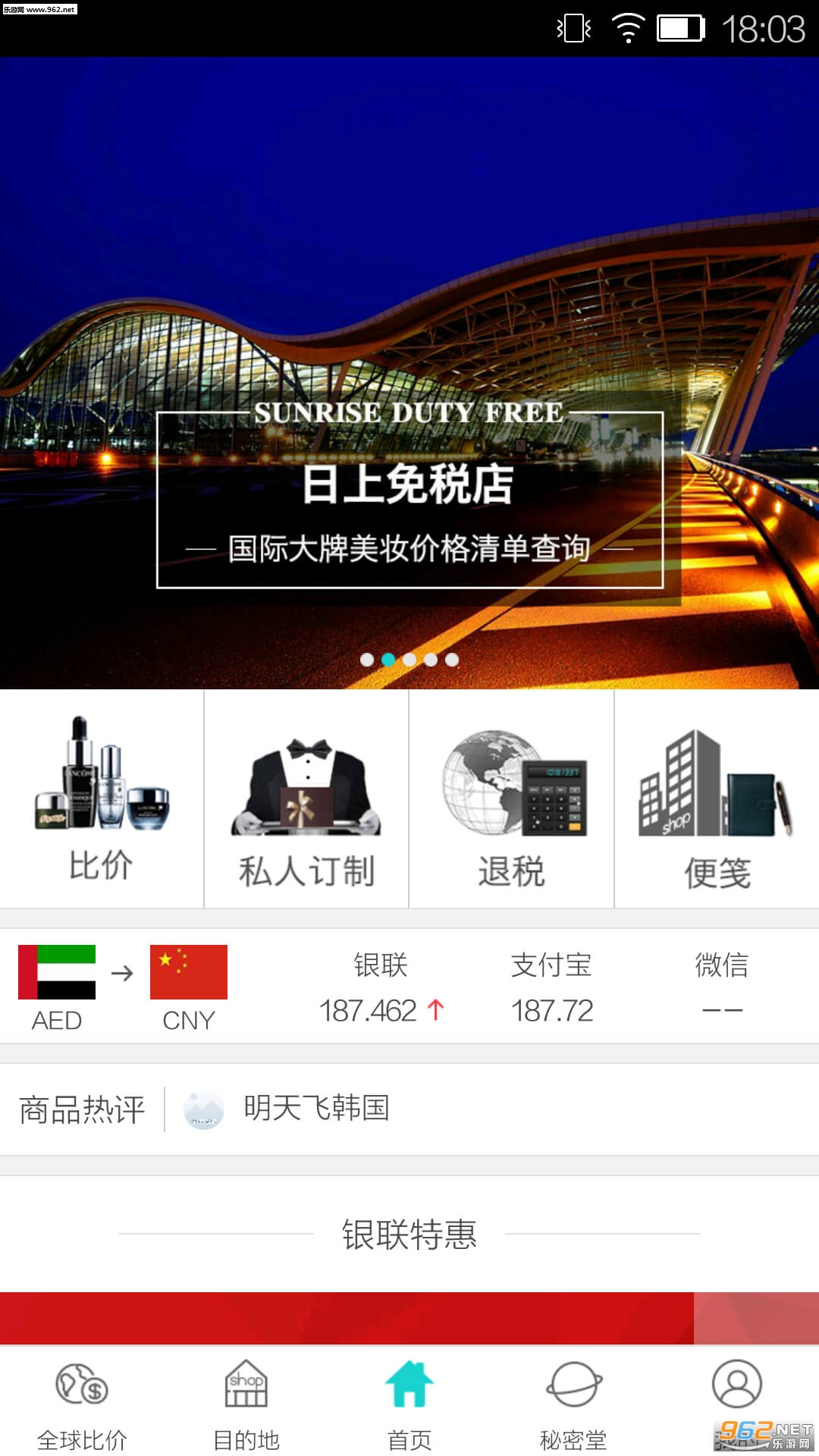The width and height of the screenshot is (819, 1456).
Task: Open the AED to CNY exchange rate row
Action: pyautogui.click(x=409, y=986)
